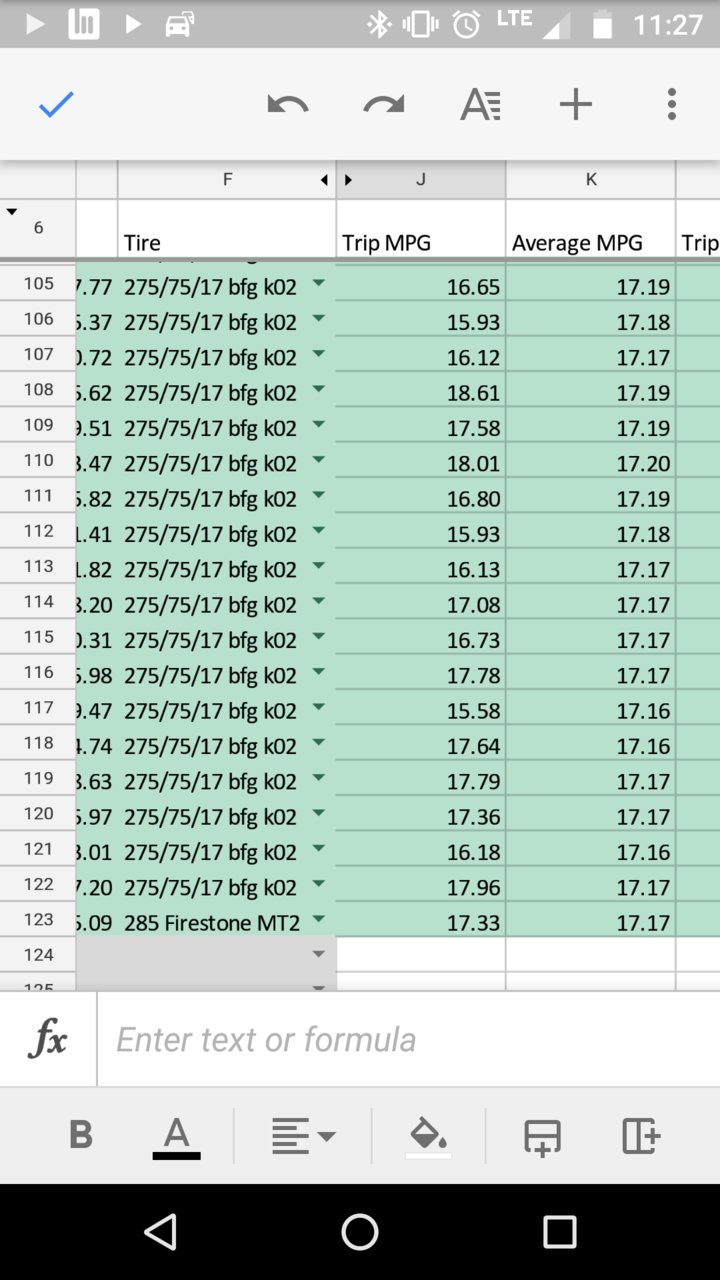Image resolution: width=720 pixels, height=1280 pixels.
Task: Go to the home screen
Action: (x=360, y=1232)
